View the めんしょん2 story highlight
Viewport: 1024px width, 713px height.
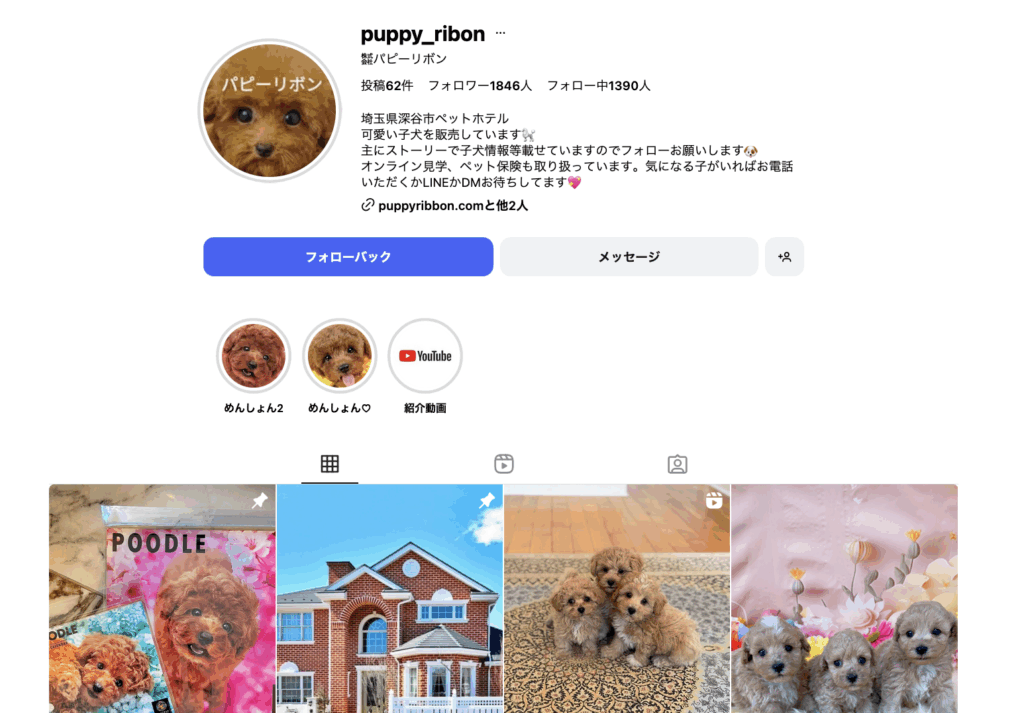point(254,356)
